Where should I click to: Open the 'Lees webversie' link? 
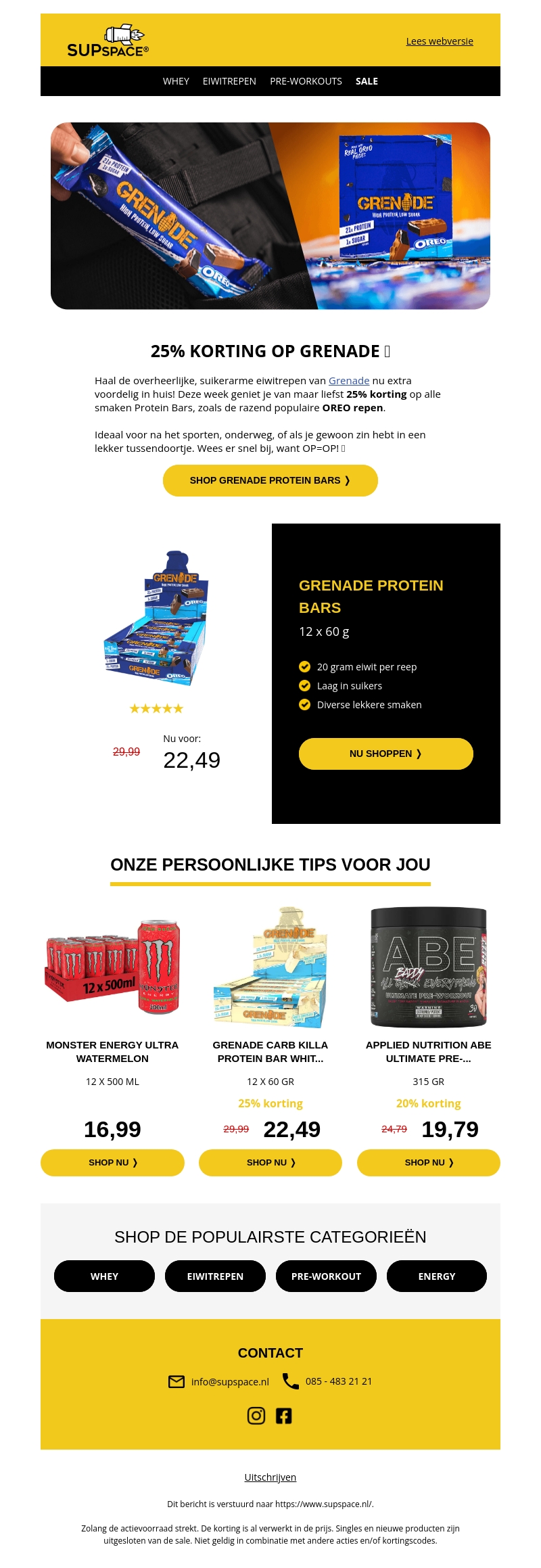pyautogui.click(x=440, y=41)
